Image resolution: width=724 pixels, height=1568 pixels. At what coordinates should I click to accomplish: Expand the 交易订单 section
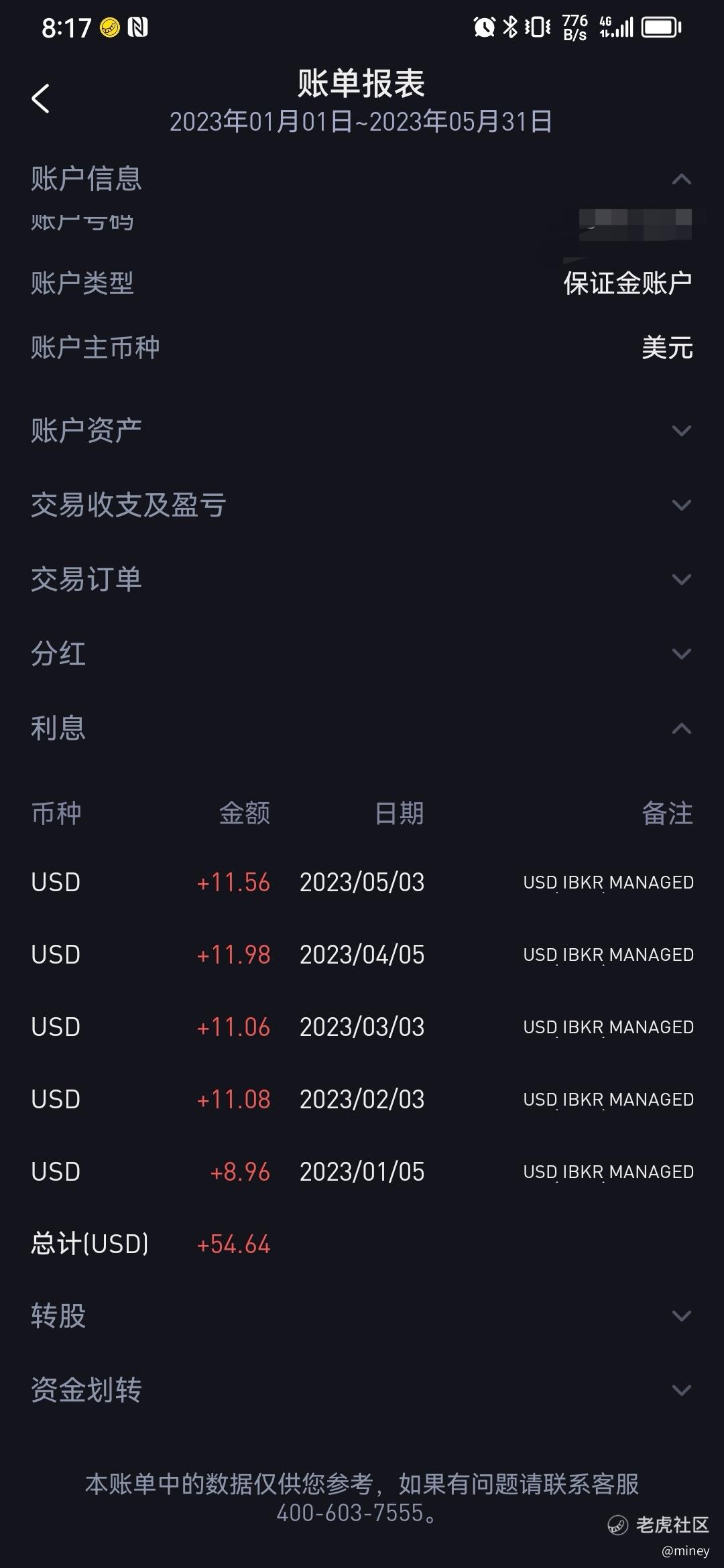point(681,579)
